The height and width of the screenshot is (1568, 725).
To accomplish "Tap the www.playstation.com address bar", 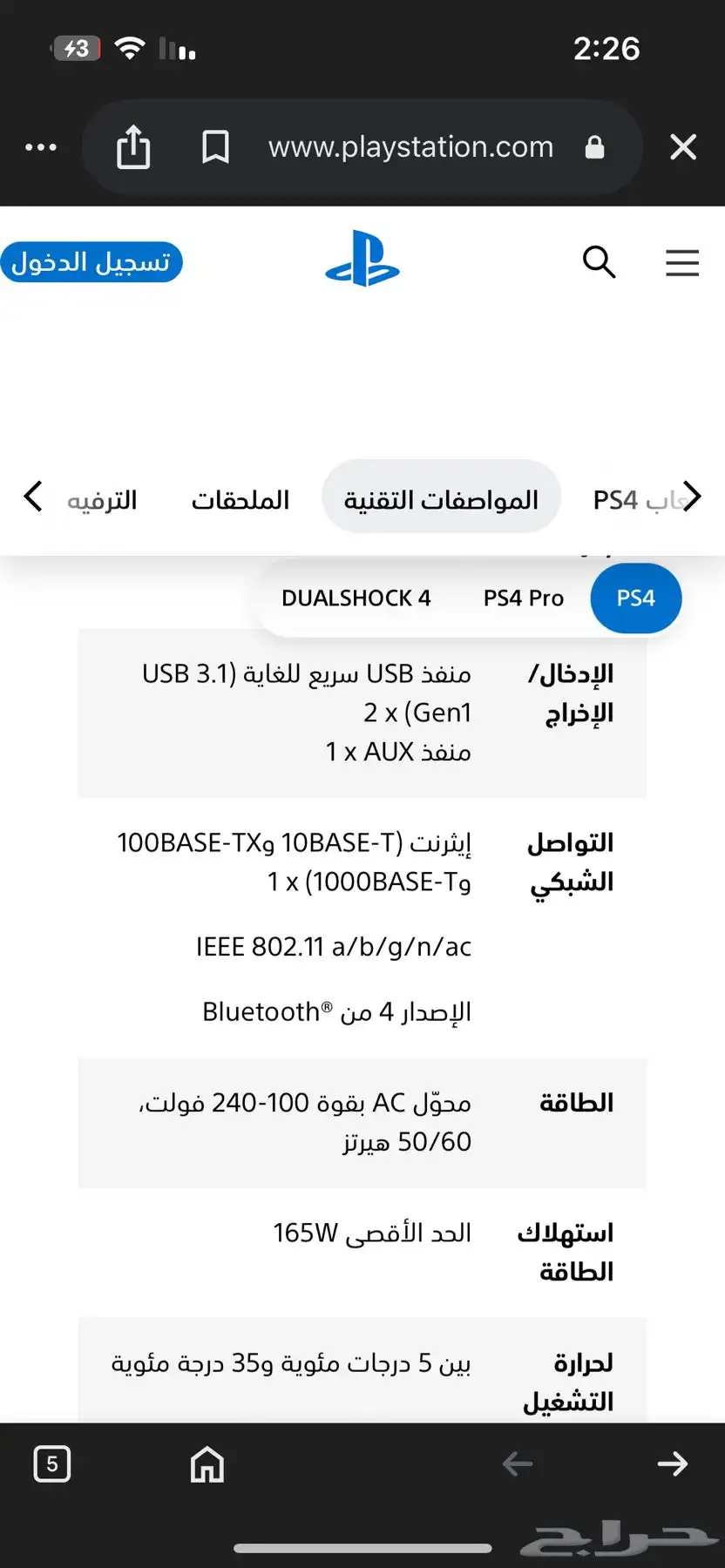I will coord(410,147).
